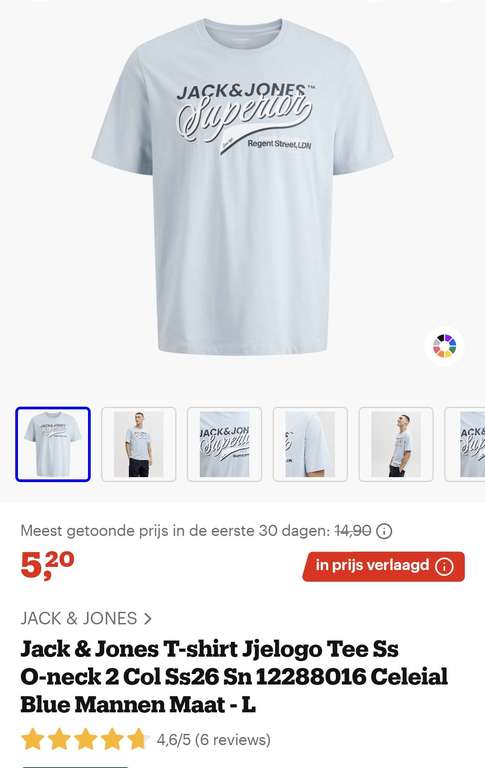Show the third thumbnail with logo close-up
Screen dimensions: 485x768
point(224,444)
